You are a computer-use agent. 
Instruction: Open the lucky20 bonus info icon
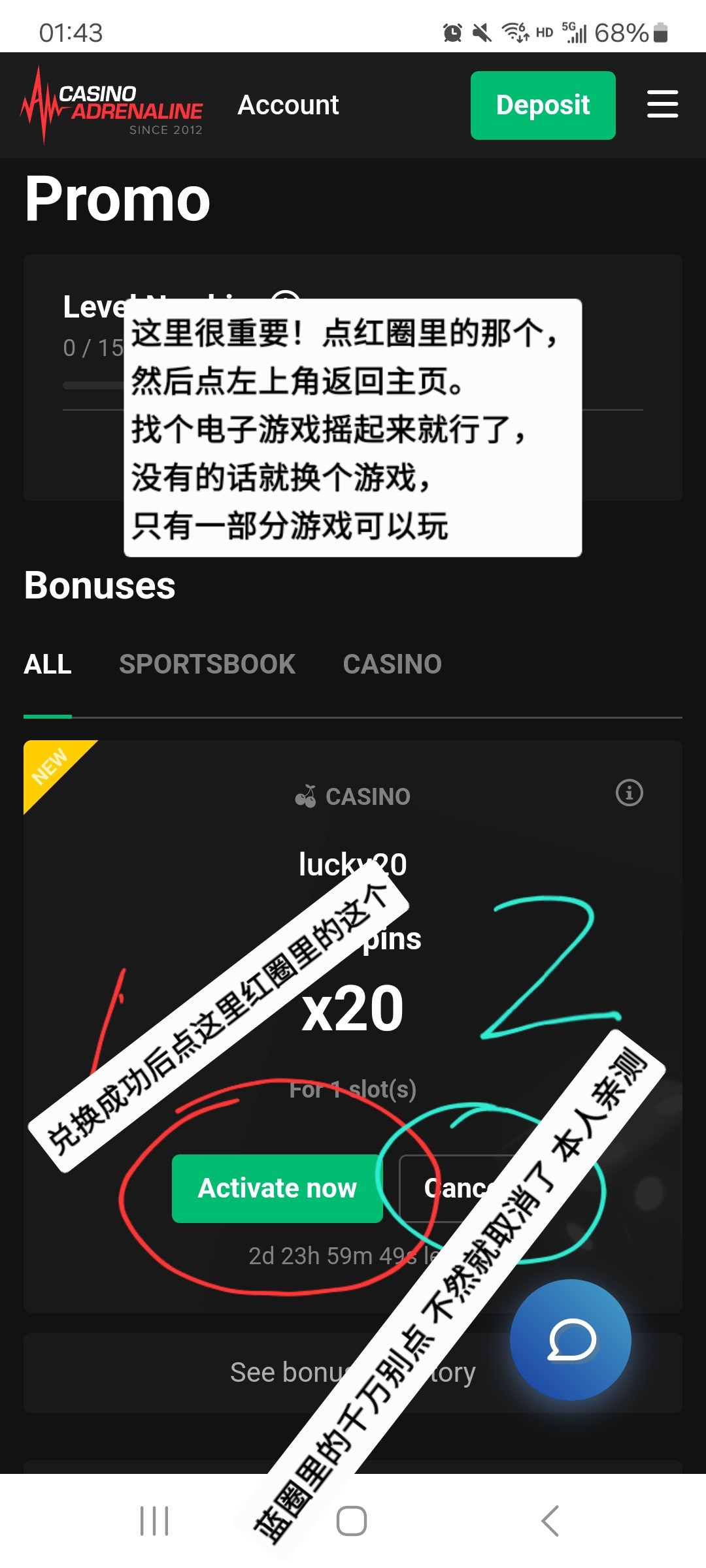click(x=629, y=793)
